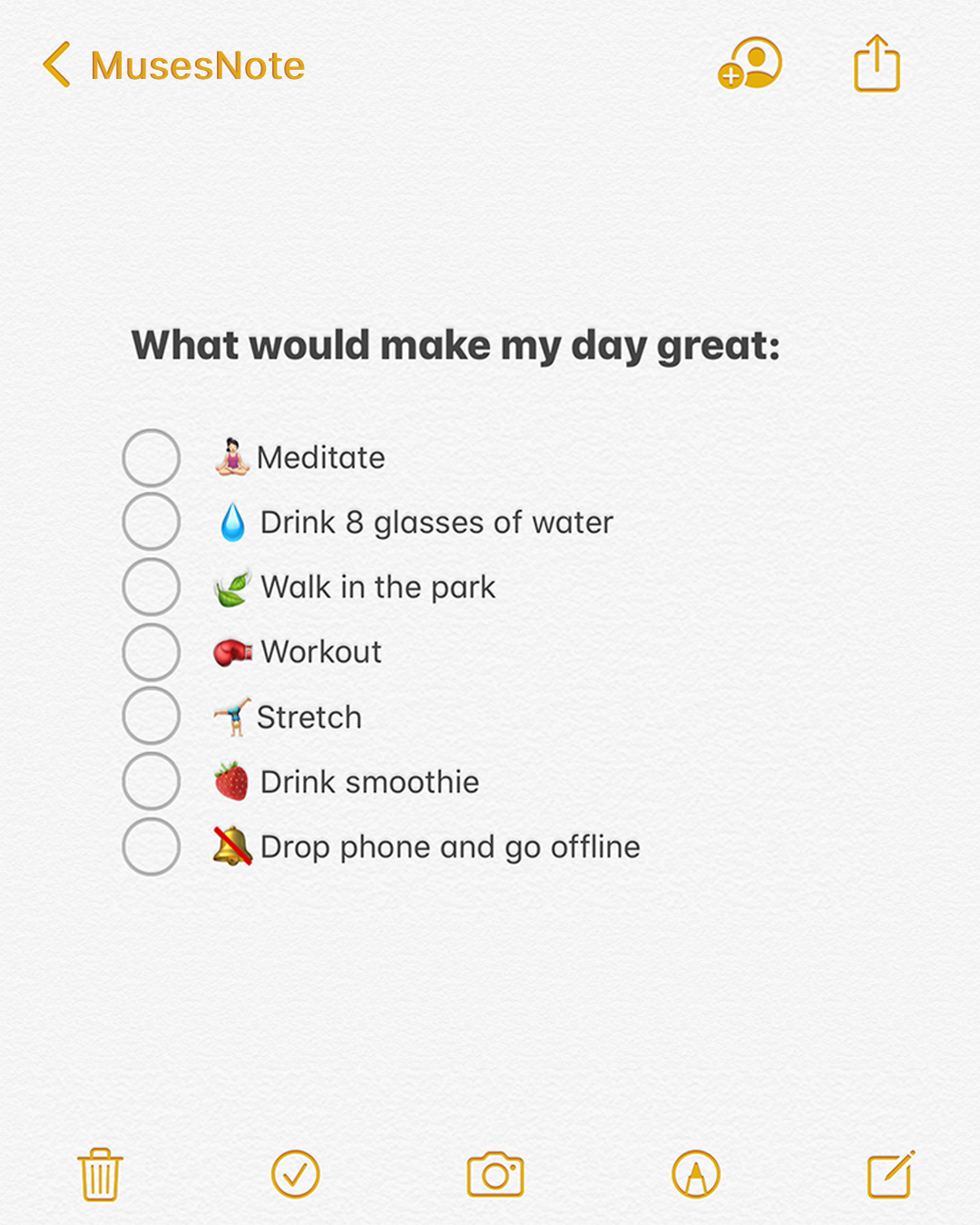Check off the Meditate item
Screen dimensions: 980x1225
click(x=152, y=458)
